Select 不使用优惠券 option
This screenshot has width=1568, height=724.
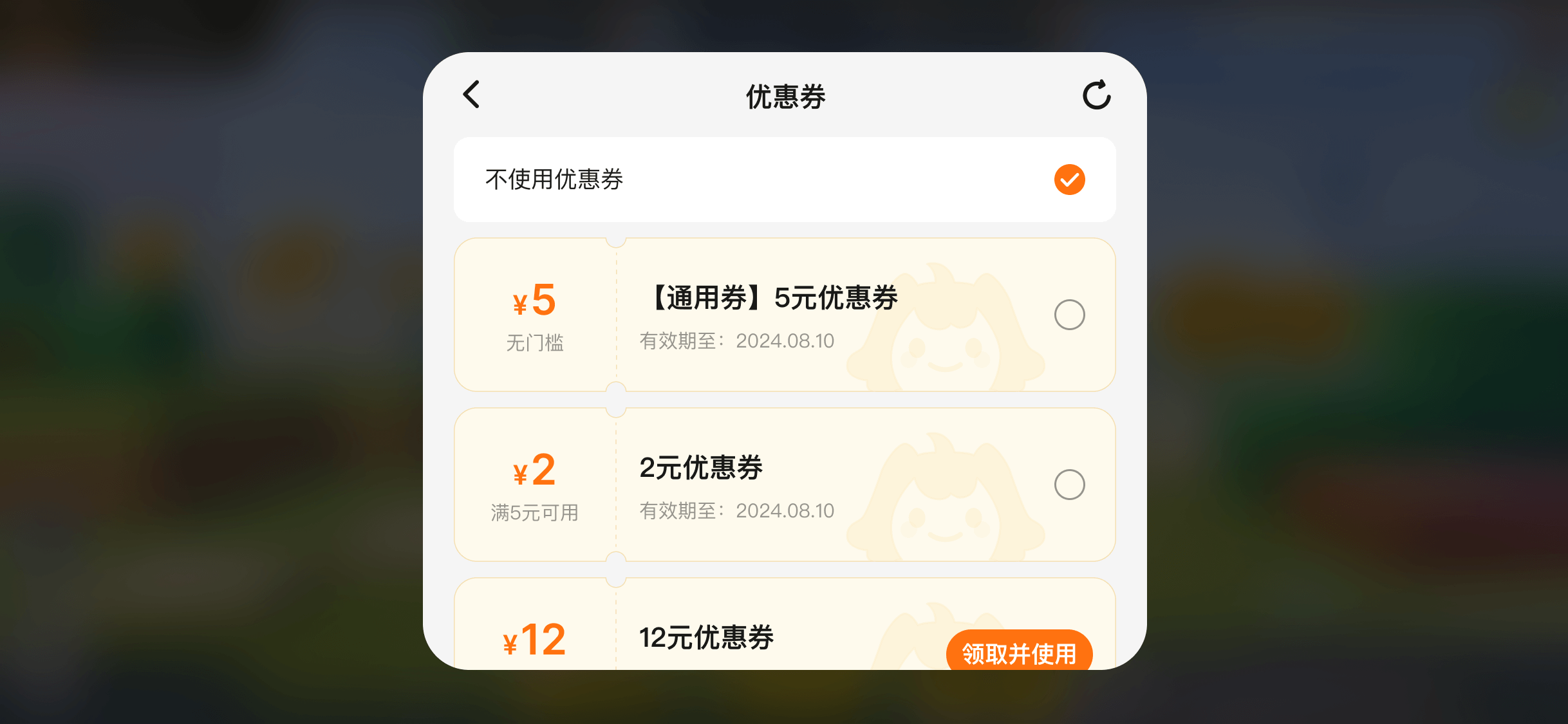pos(1069,180)
